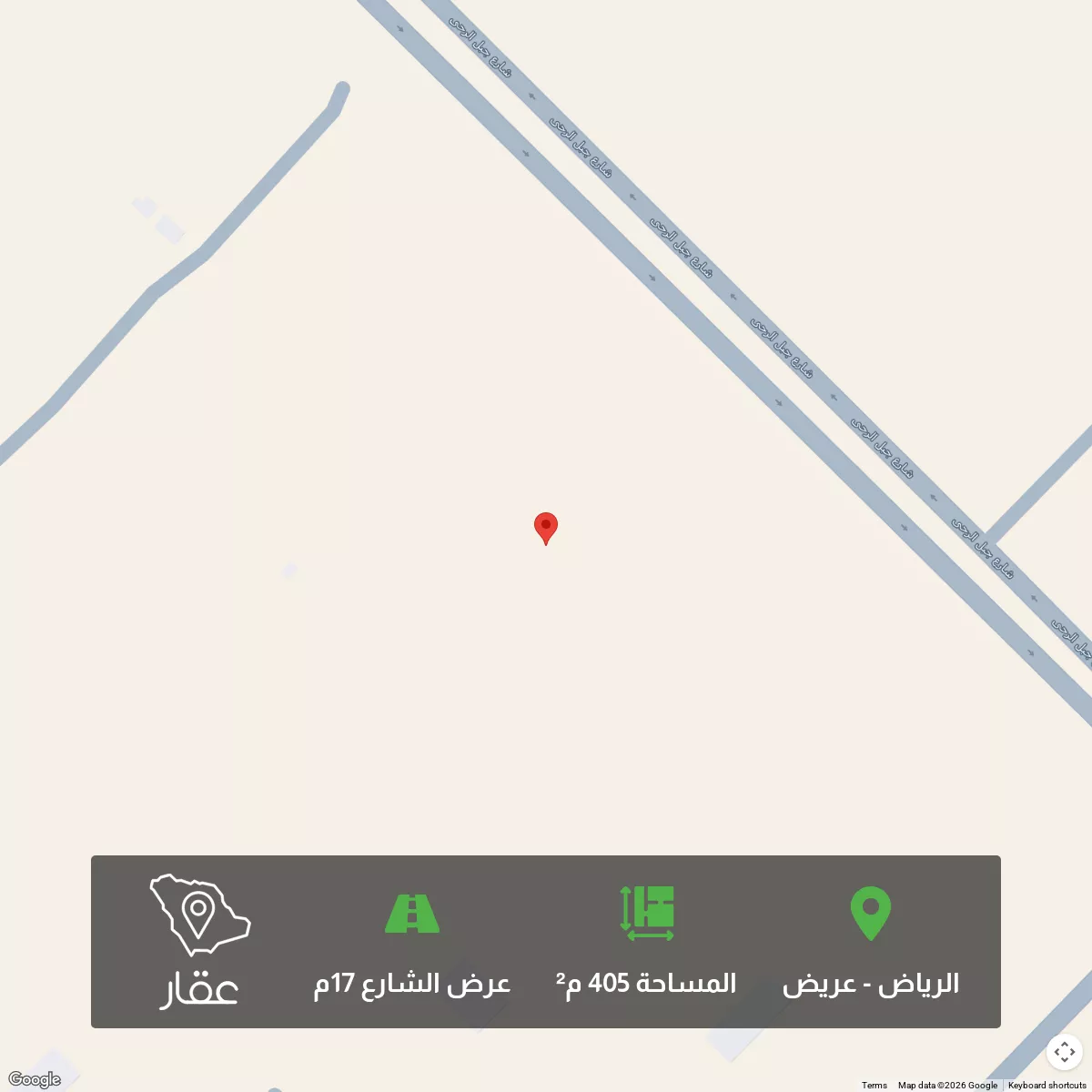Open the Google logo link

[x=35, y=1080]
